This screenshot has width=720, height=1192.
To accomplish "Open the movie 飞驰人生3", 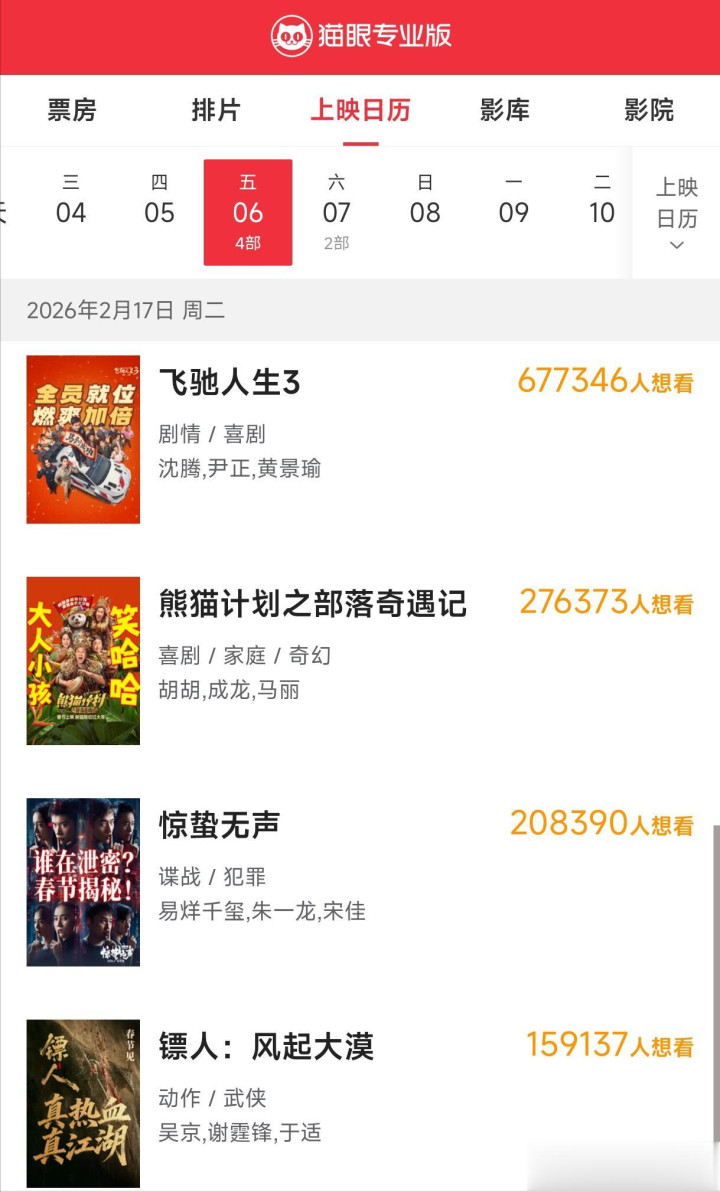I will [x=230, y=382].
